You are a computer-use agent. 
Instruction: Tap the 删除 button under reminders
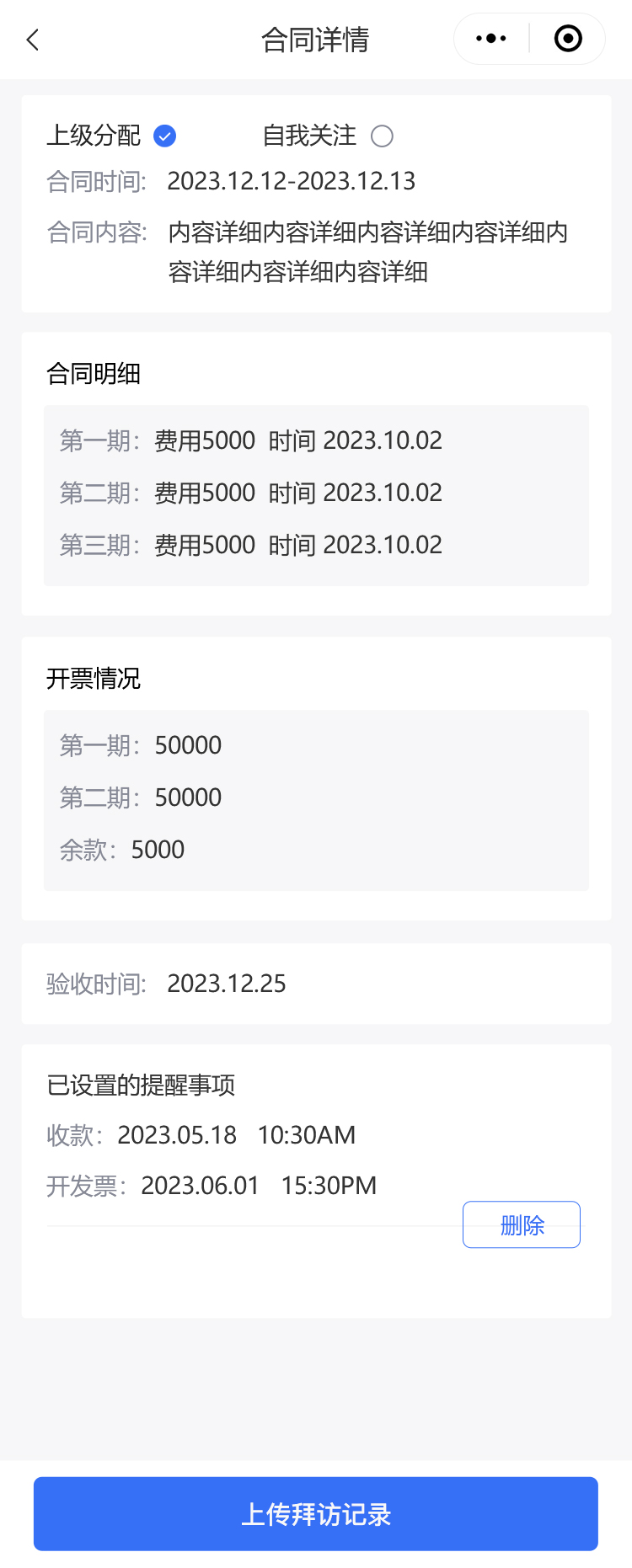pyautogui.click(x=521, y=1224)
